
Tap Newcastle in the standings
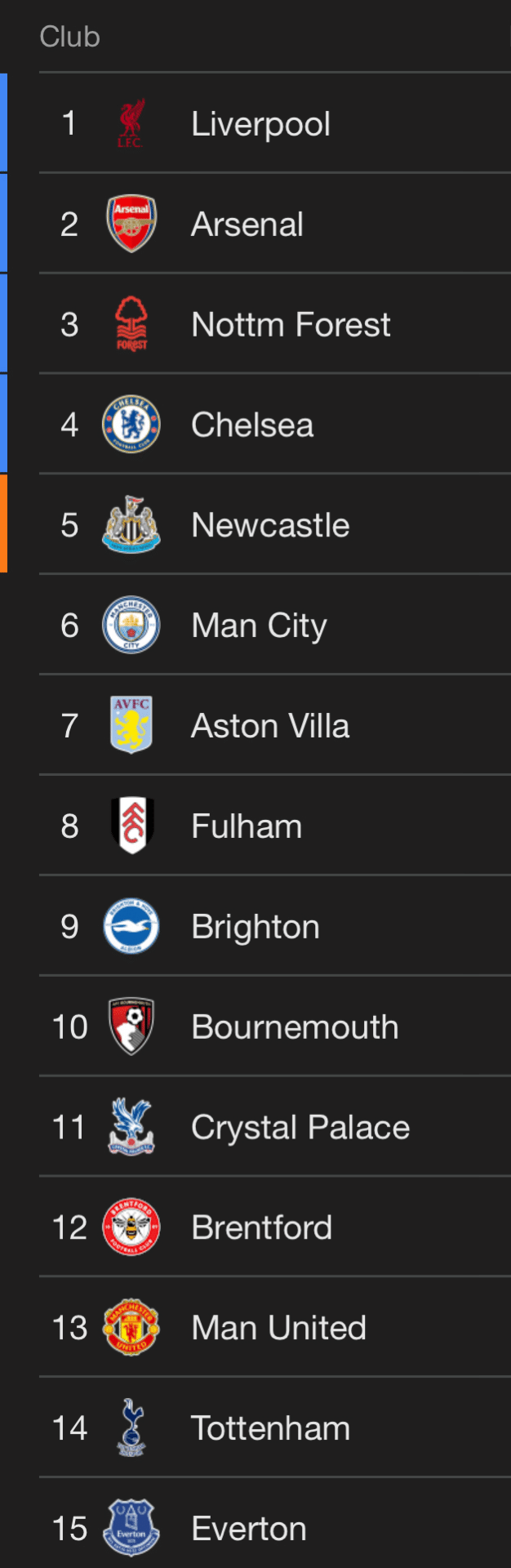tap(270, 526)
